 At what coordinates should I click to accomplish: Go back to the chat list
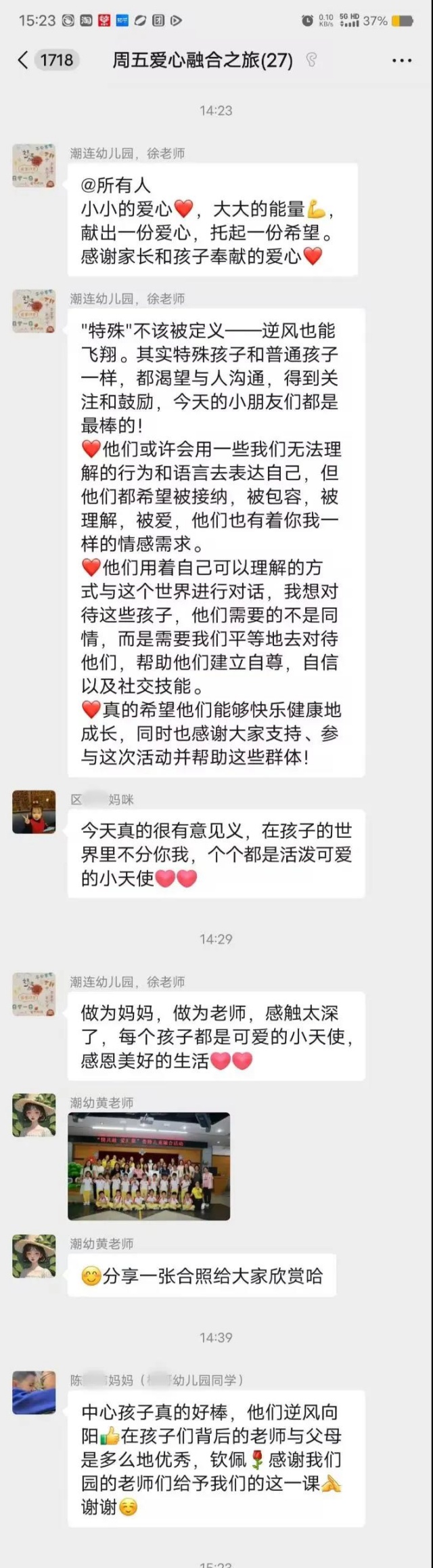click(23, 60)
